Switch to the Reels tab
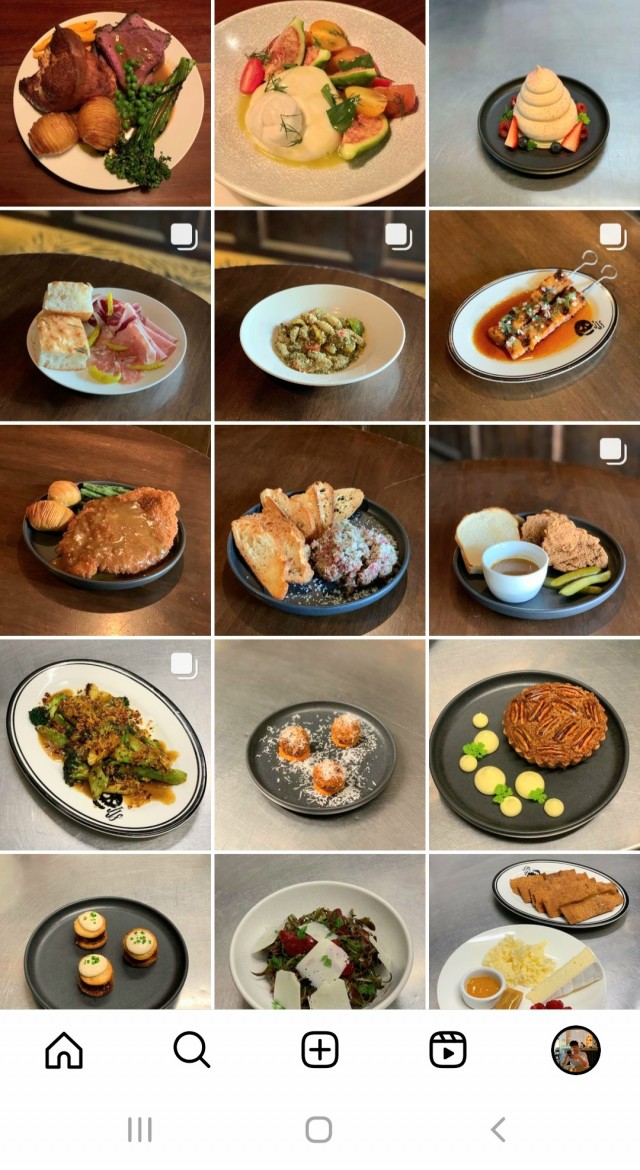Image resolution: width=640 pixels, height=1170 pixels. [447, 1050]
